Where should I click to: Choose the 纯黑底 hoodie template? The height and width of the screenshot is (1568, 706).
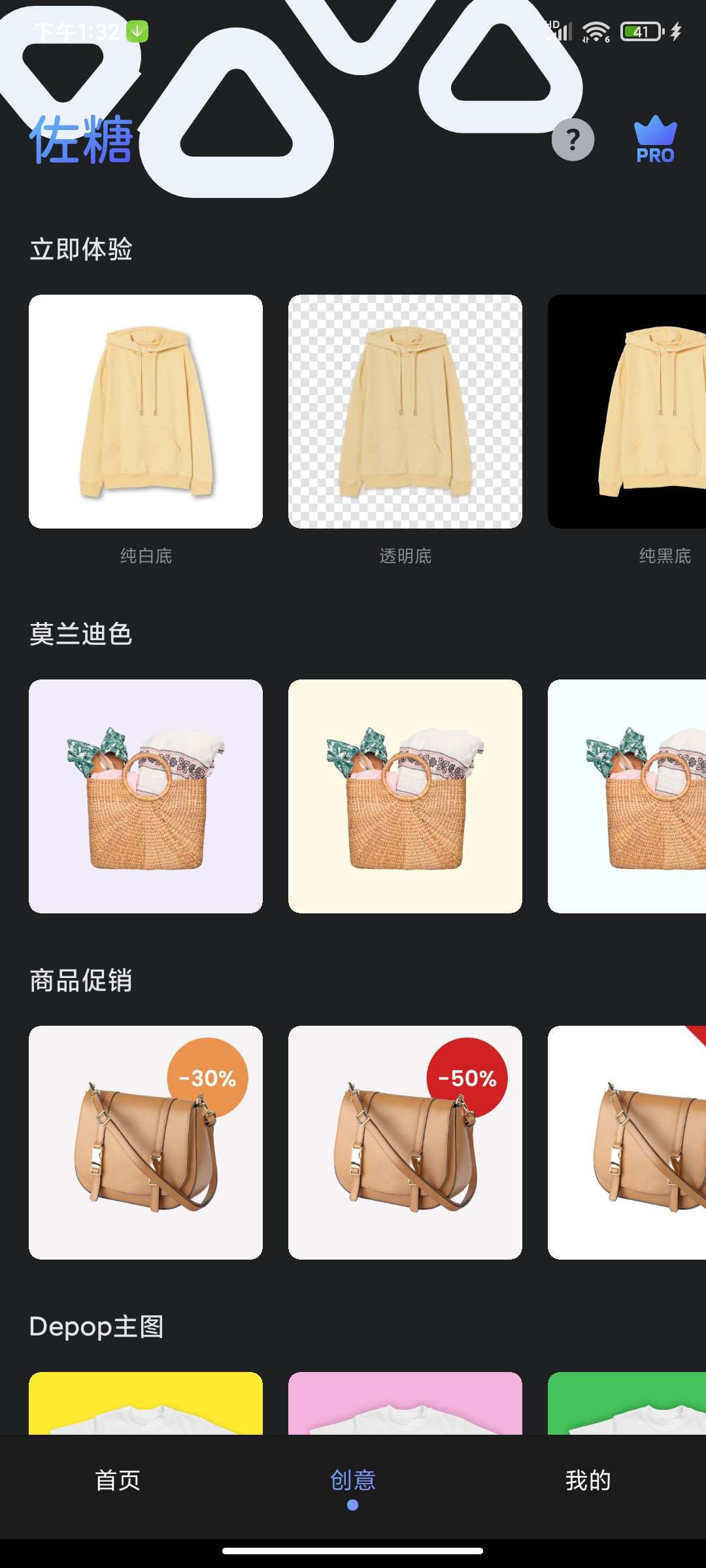(628, 412)
